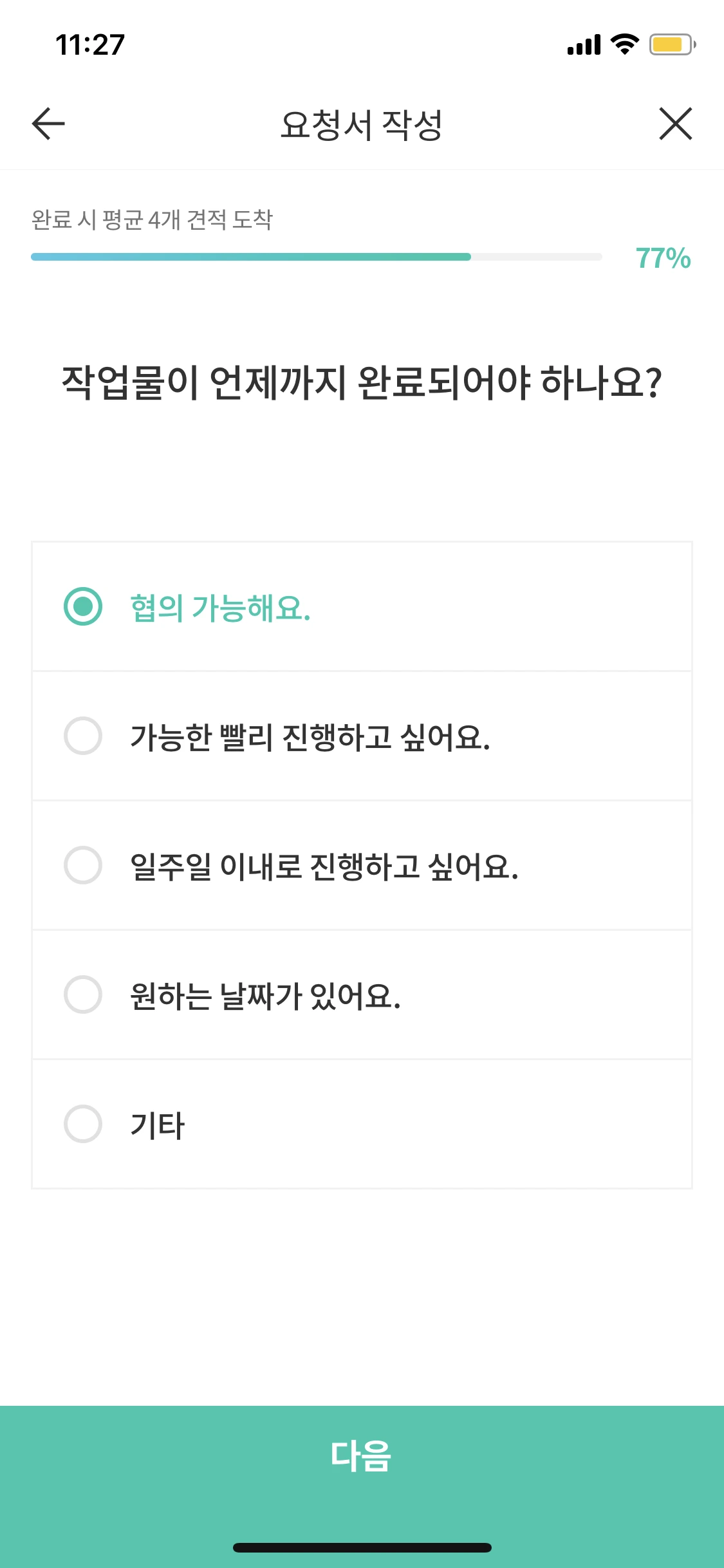Tap the 77% progress bar
Screen dimensions: 724x1568
tap(315, 257)
